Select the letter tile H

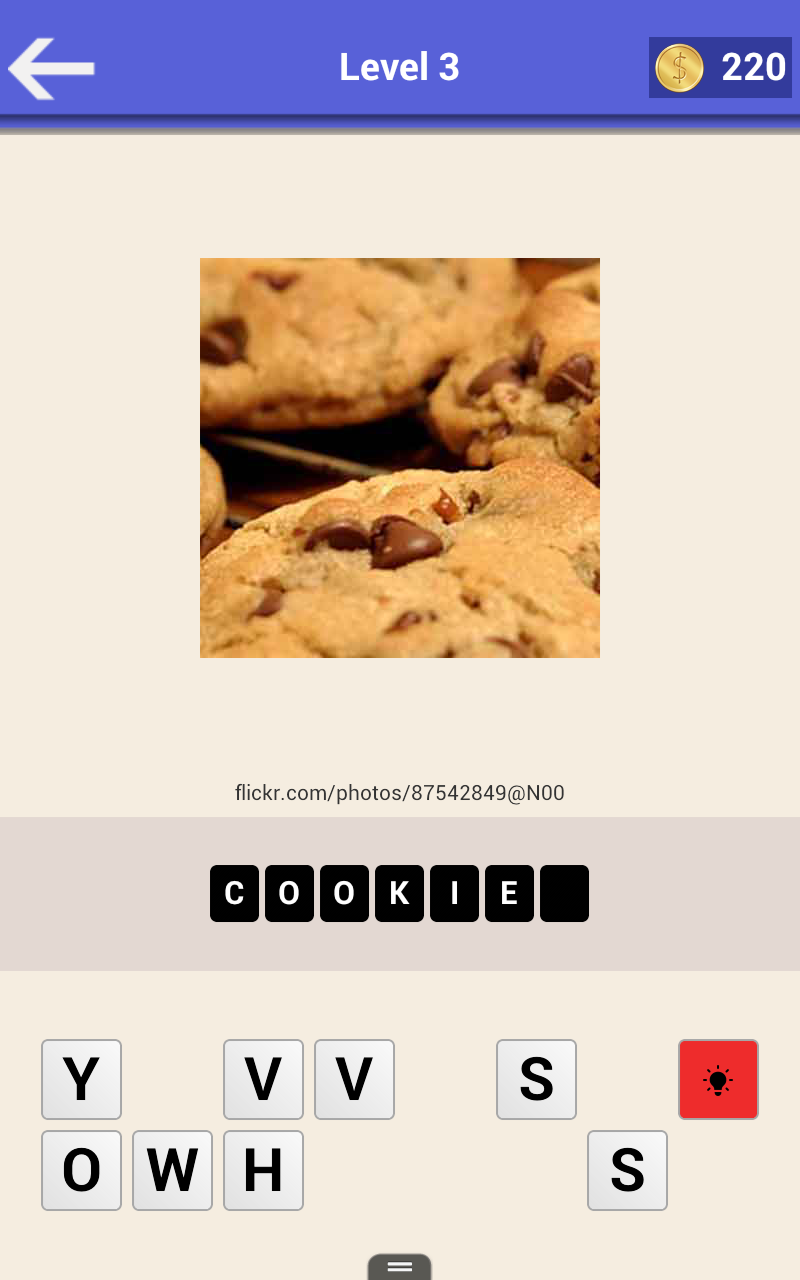263,1170
